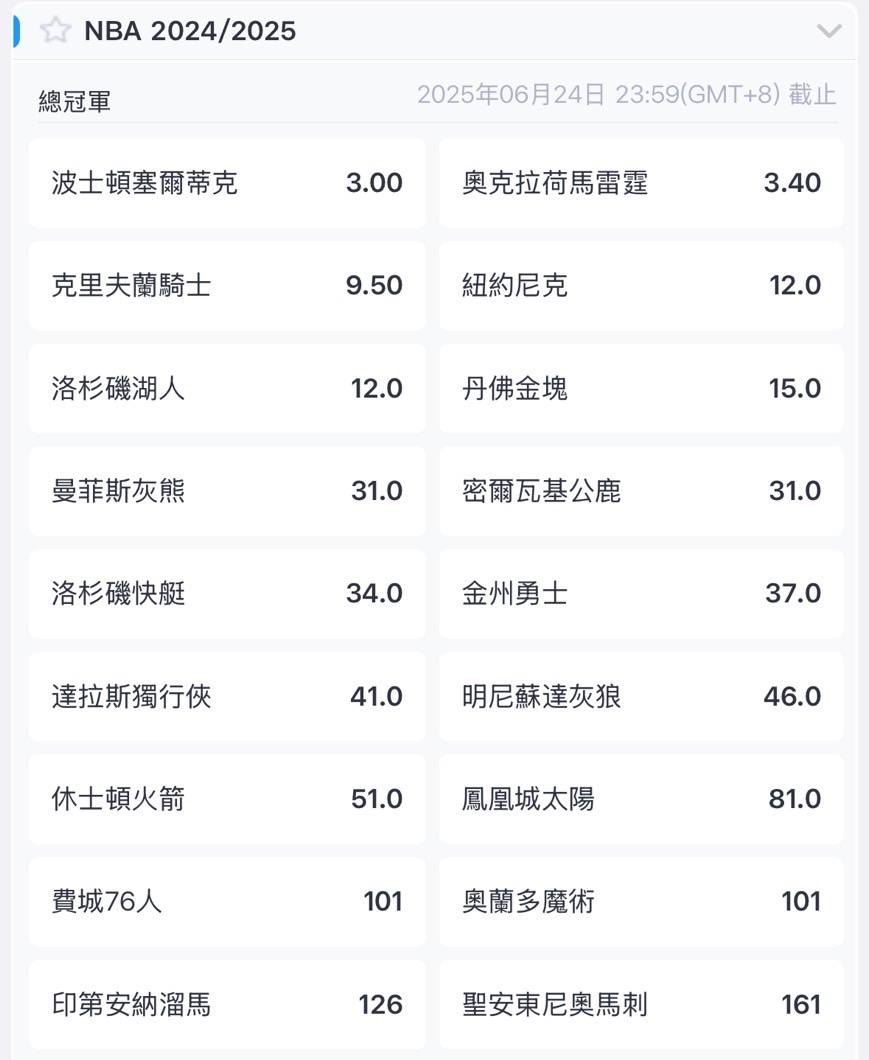This screenshot has width=869, height=1060.
Task: Select 休士頓火箭 odds 51.0
Action: 227,799
